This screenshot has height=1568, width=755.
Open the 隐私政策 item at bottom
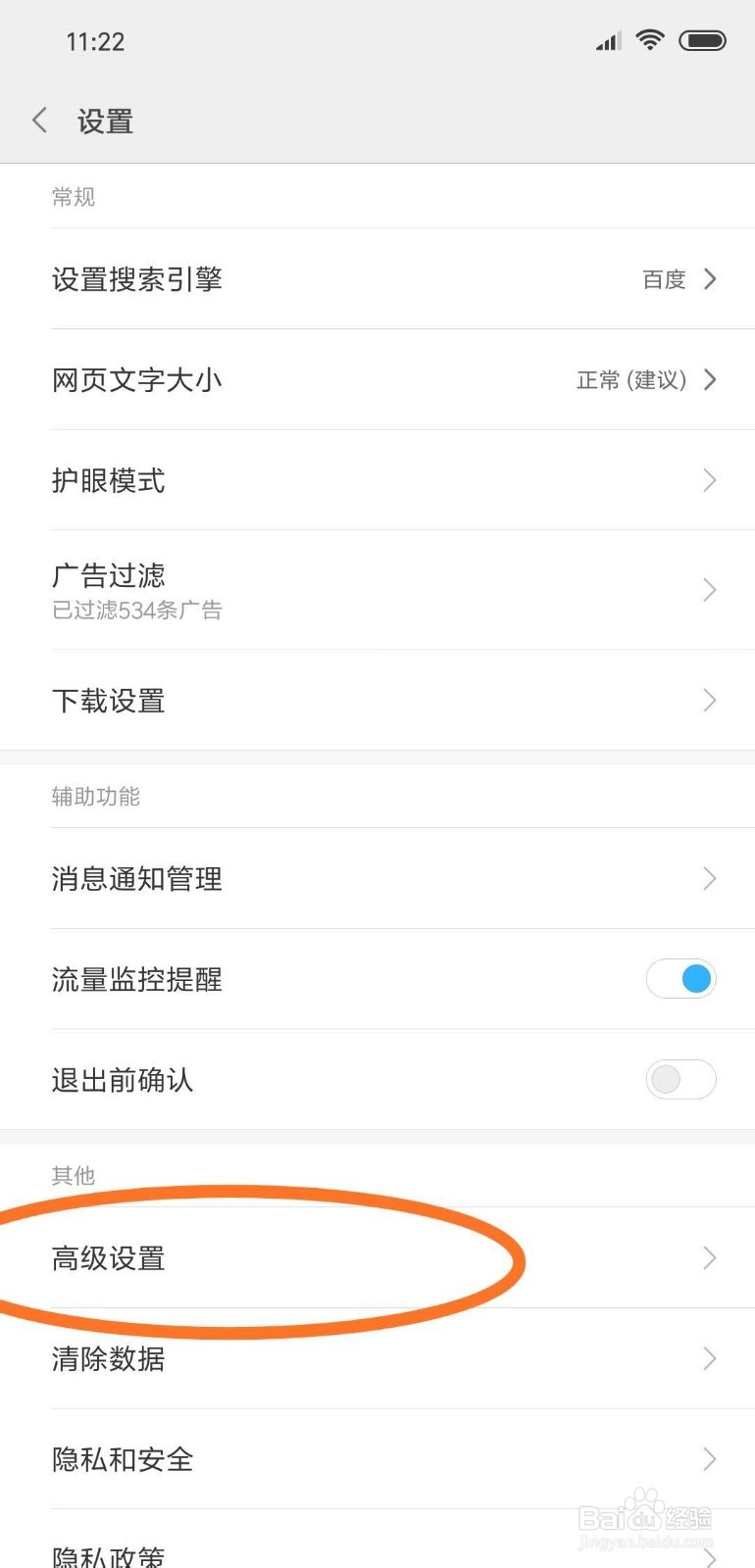coord(108,1553)
